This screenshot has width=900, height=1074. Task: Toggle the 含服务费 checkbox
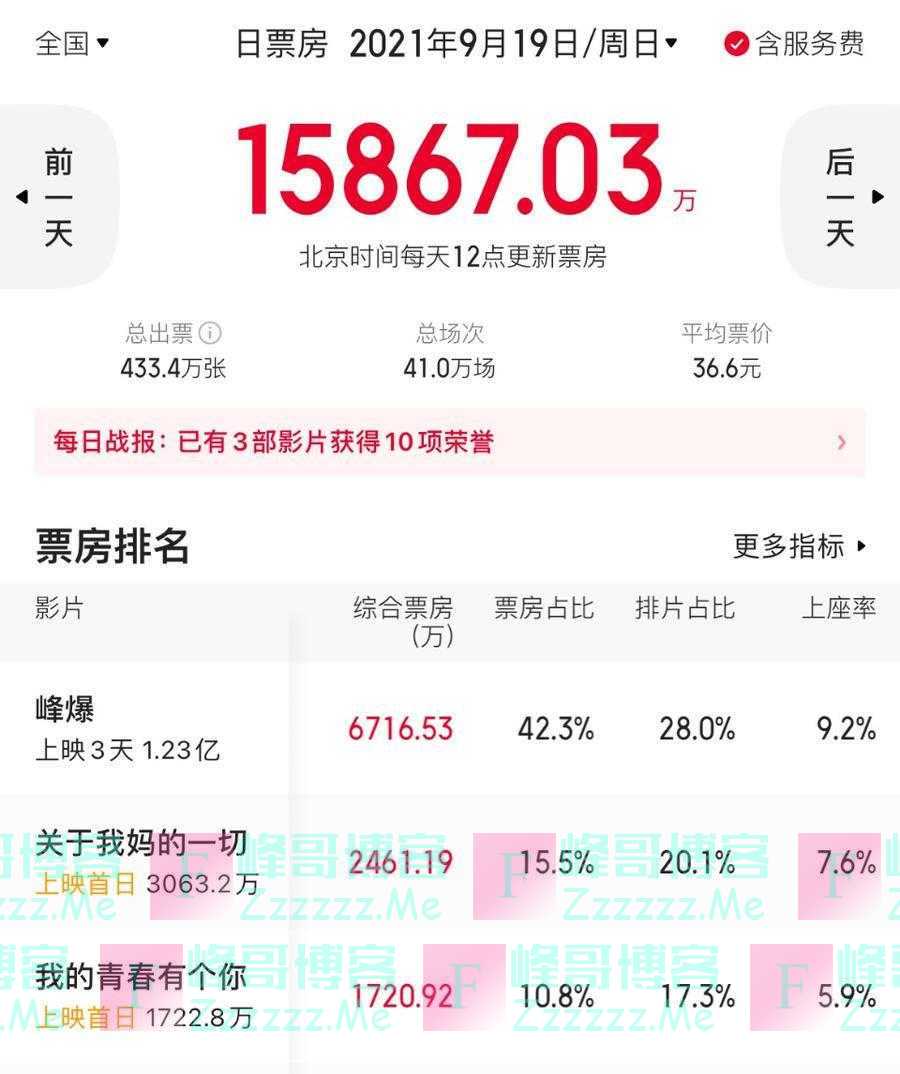(x=737, y=44)
